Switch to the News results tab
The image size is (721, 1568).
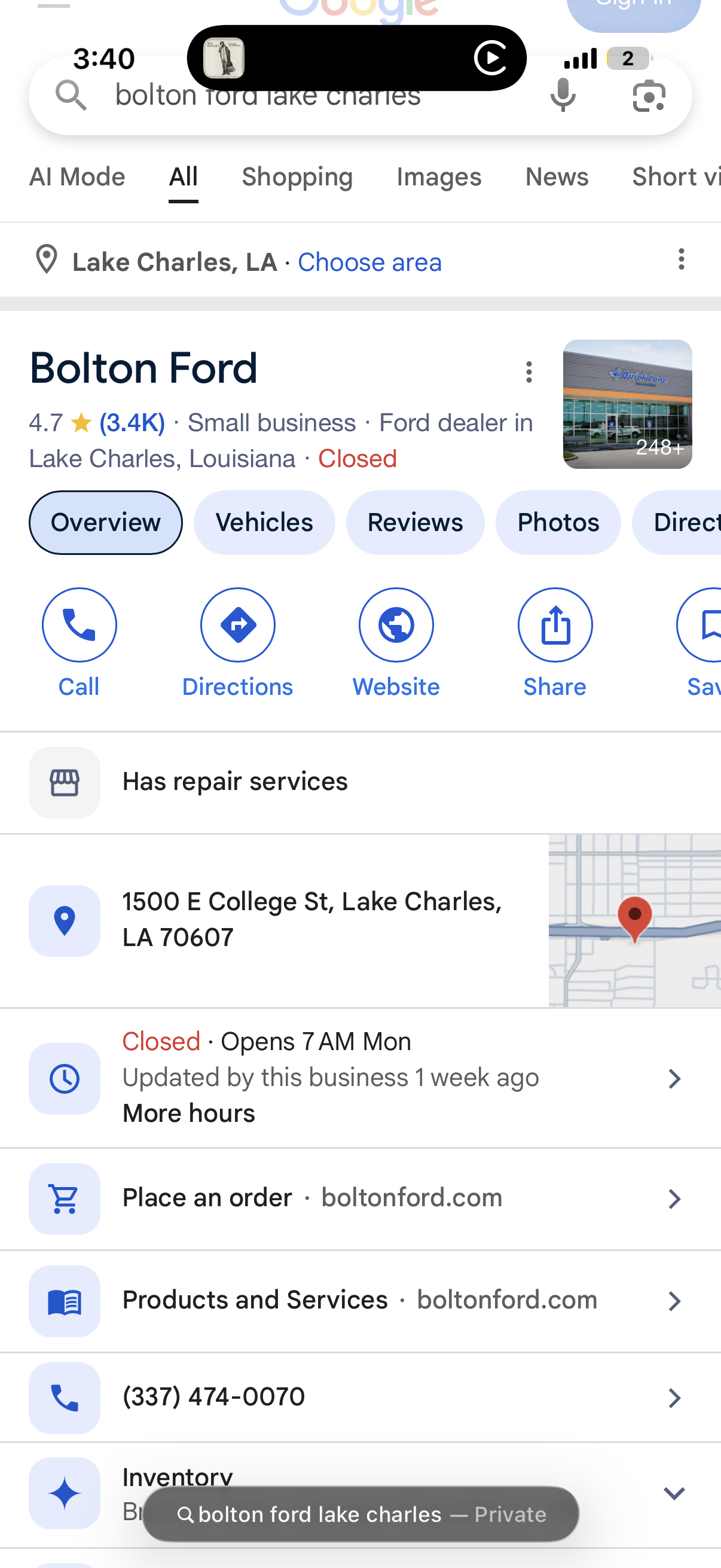[x=556, y=177]
